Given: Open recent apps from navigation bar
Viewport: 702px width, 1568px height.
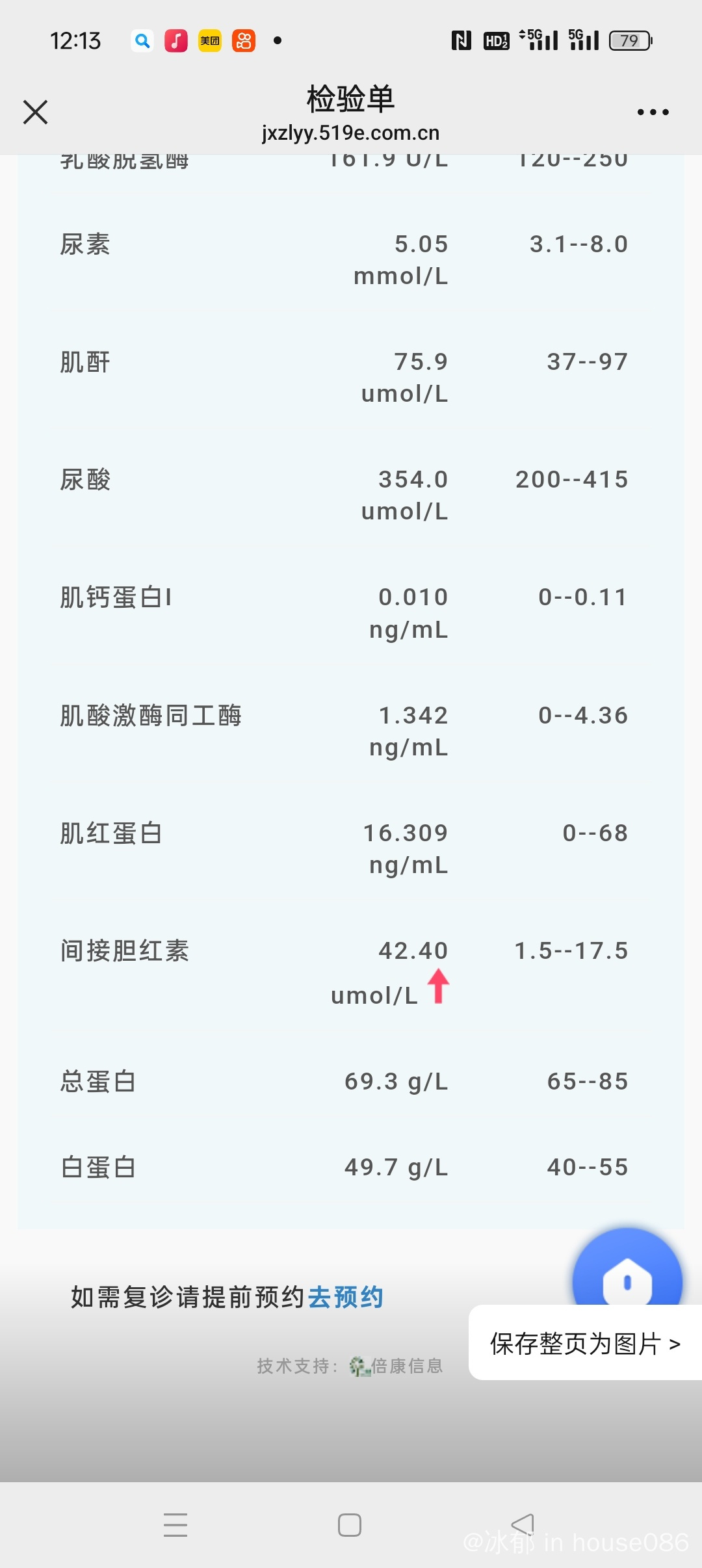Looking at the screenshot, I should click(175, 1524).
